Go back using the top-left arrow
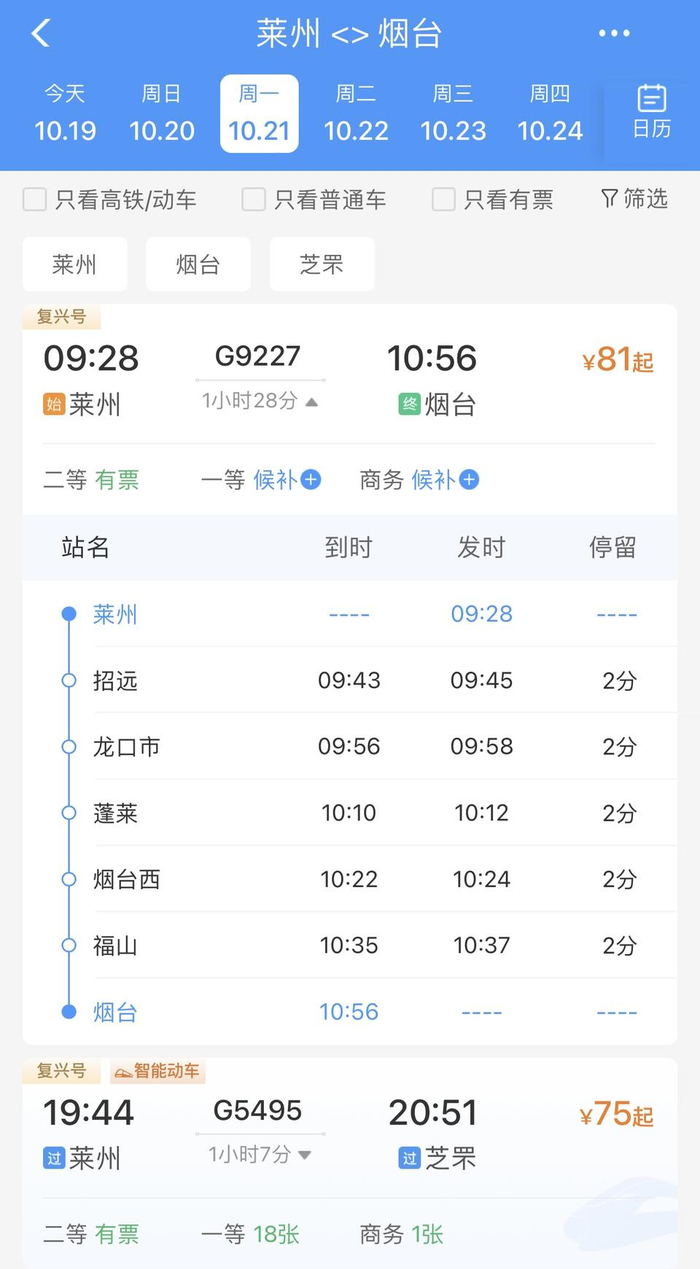Screen dimensions: 700x1269 click(40, 34)
